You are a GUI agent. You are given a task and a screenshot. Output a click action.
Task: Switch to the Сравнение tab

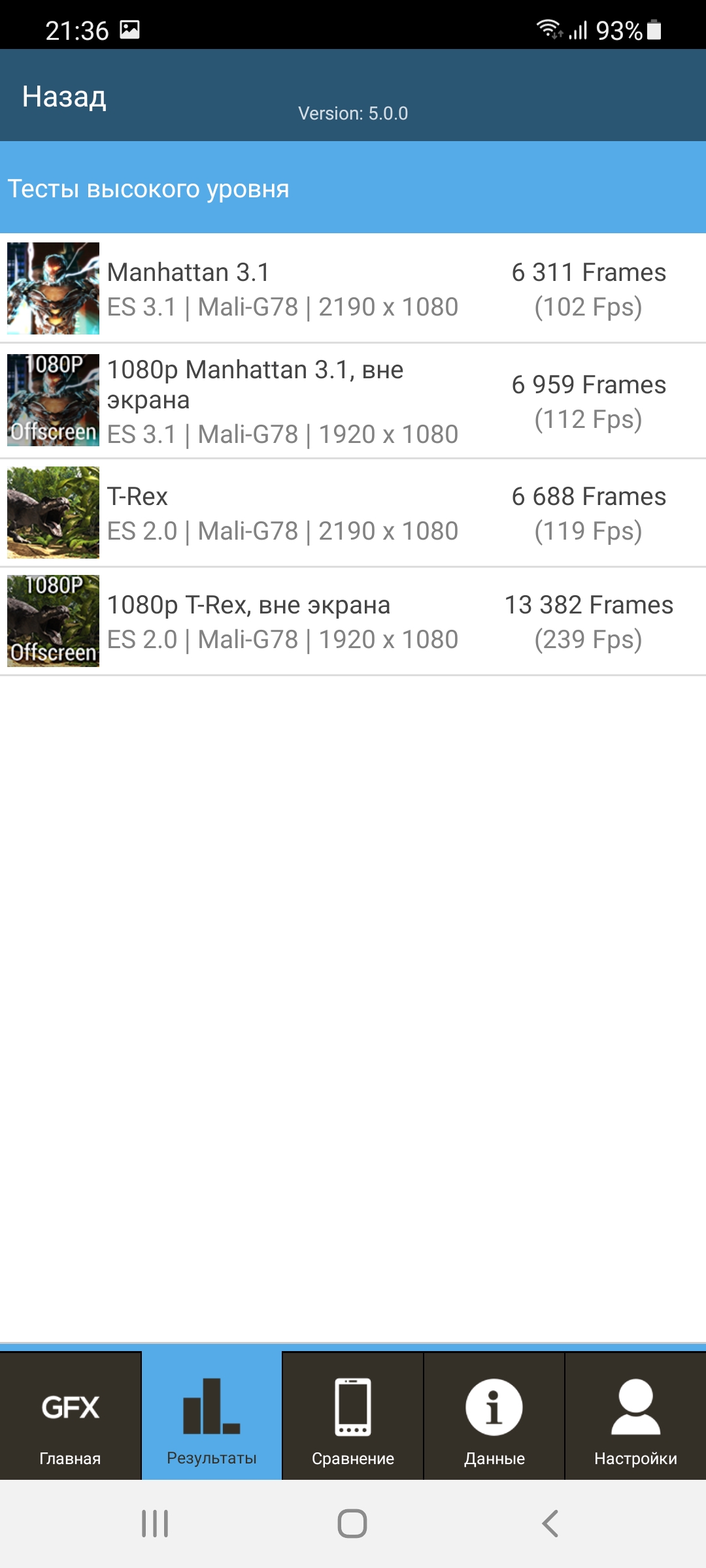(353, 1416)
